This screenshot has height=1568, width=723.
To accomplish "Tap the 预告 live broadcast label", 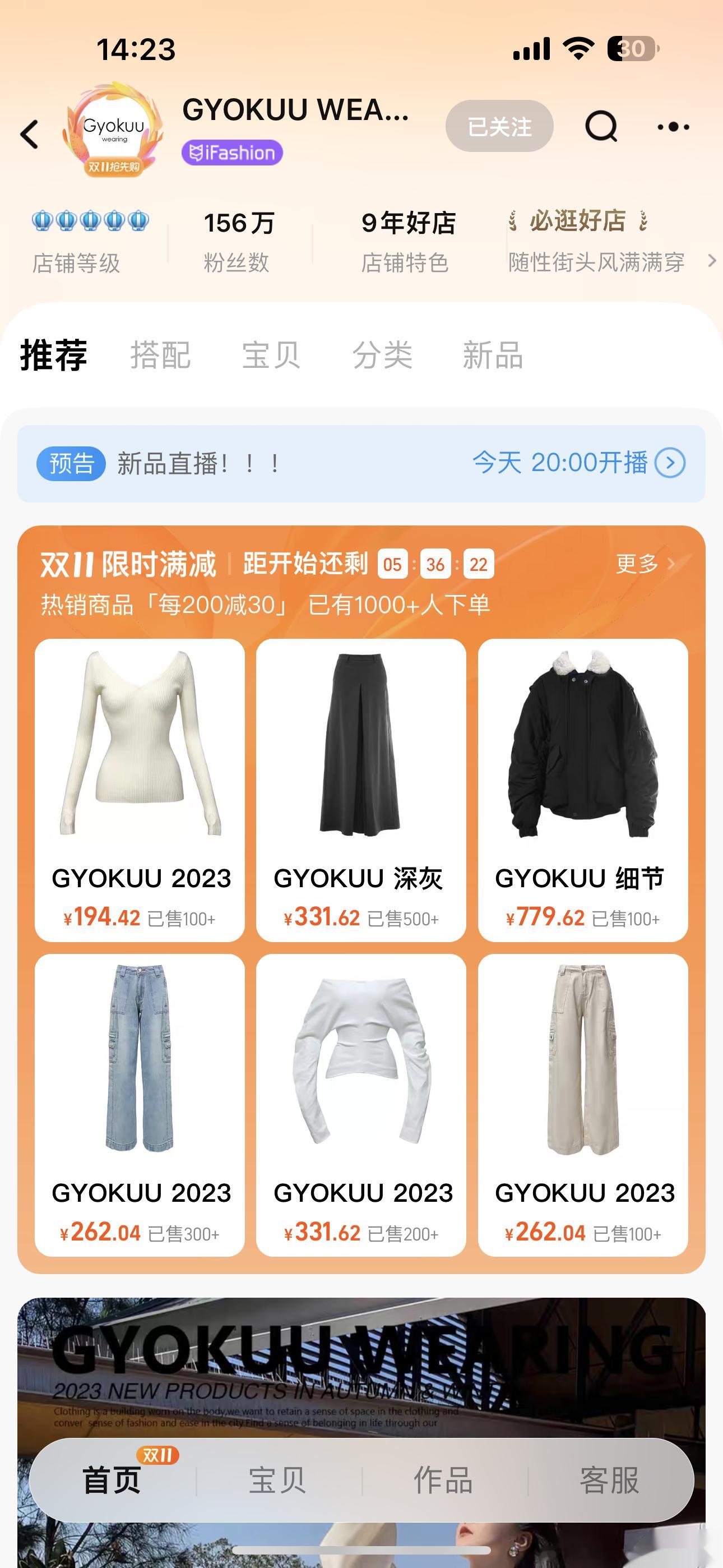I will (71, 464).
